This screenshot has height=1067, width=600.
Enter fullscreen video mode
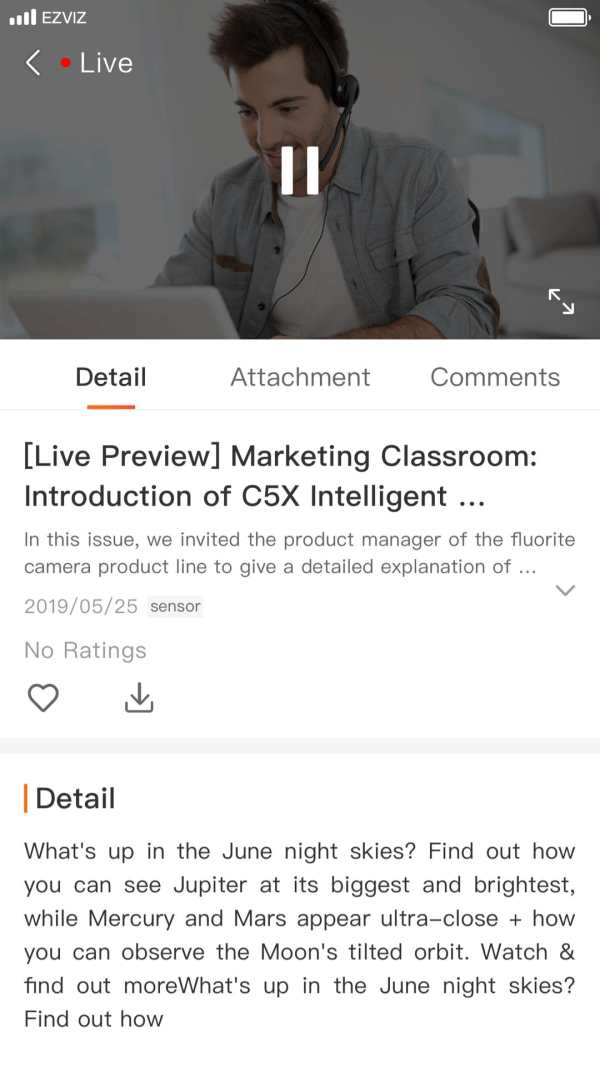point(561,301)
